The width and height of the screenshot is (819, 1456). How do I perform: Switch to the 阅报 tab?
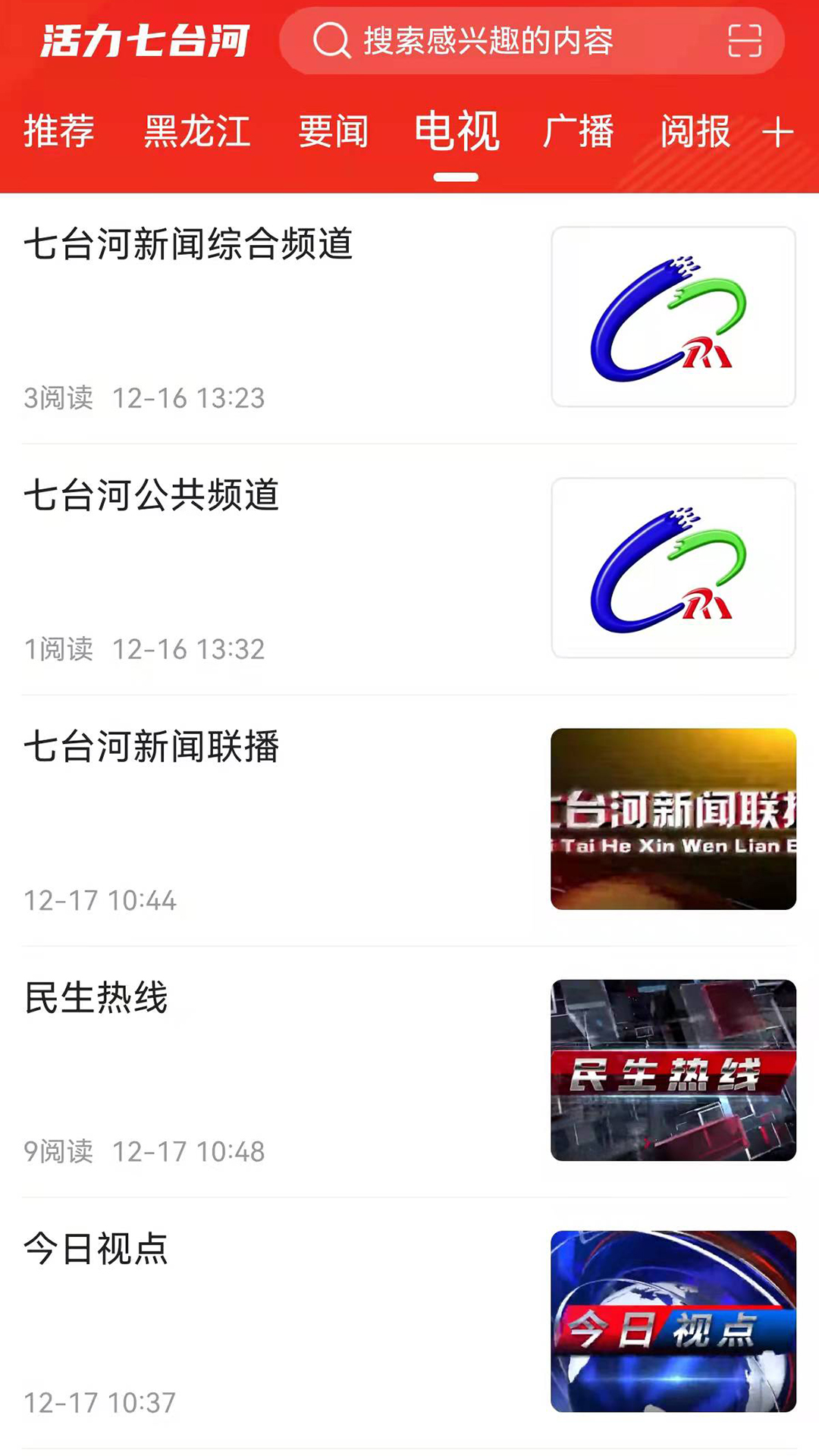(695, 131)
